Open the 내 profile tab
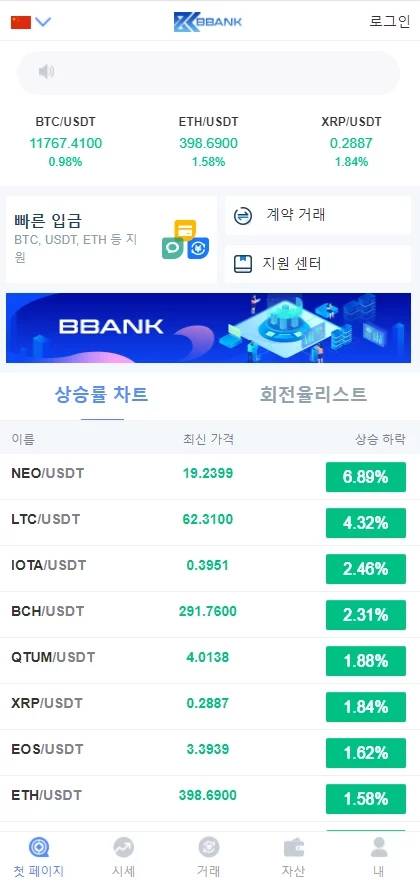 [379, 857]
